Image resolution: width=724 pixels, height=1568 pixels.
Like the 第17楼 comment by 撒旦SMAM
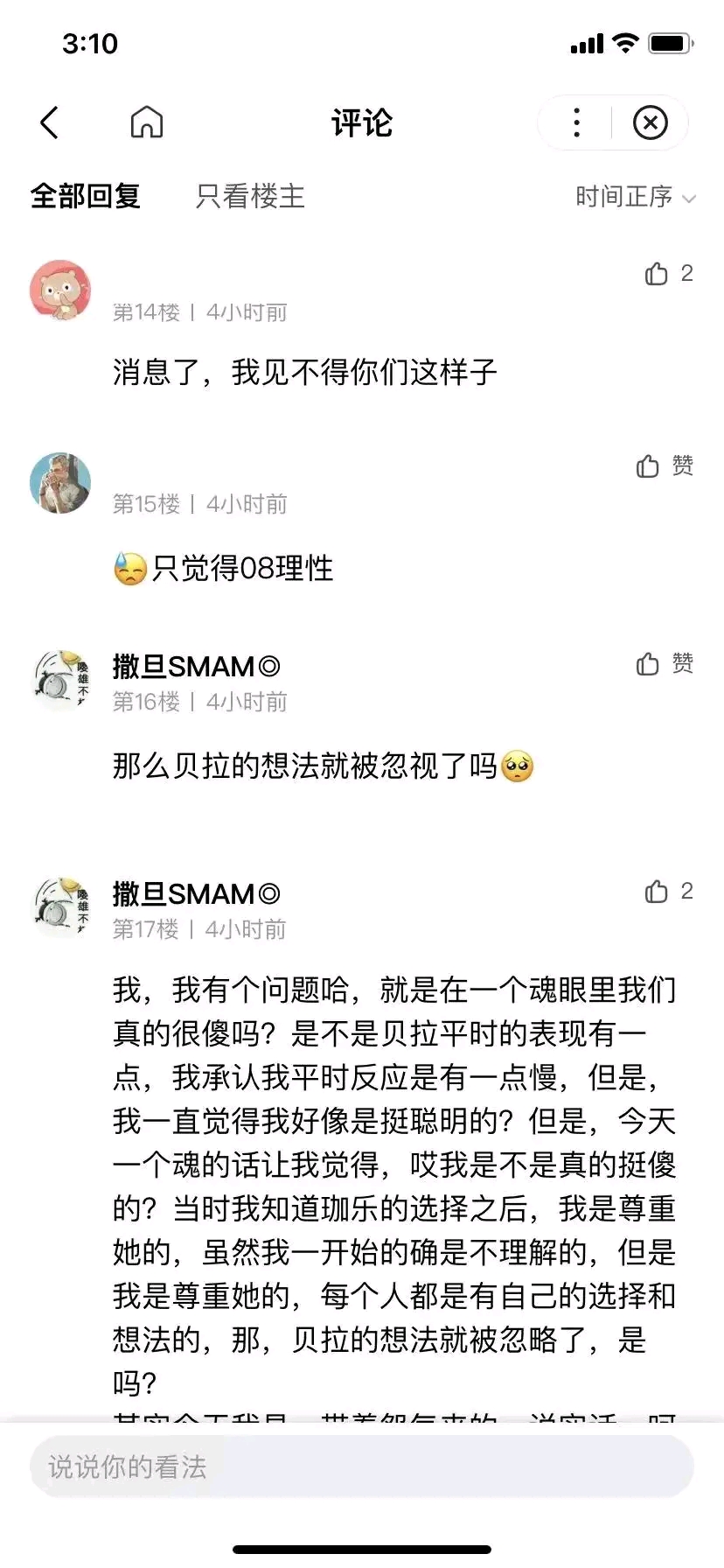[x=658, y=892]
